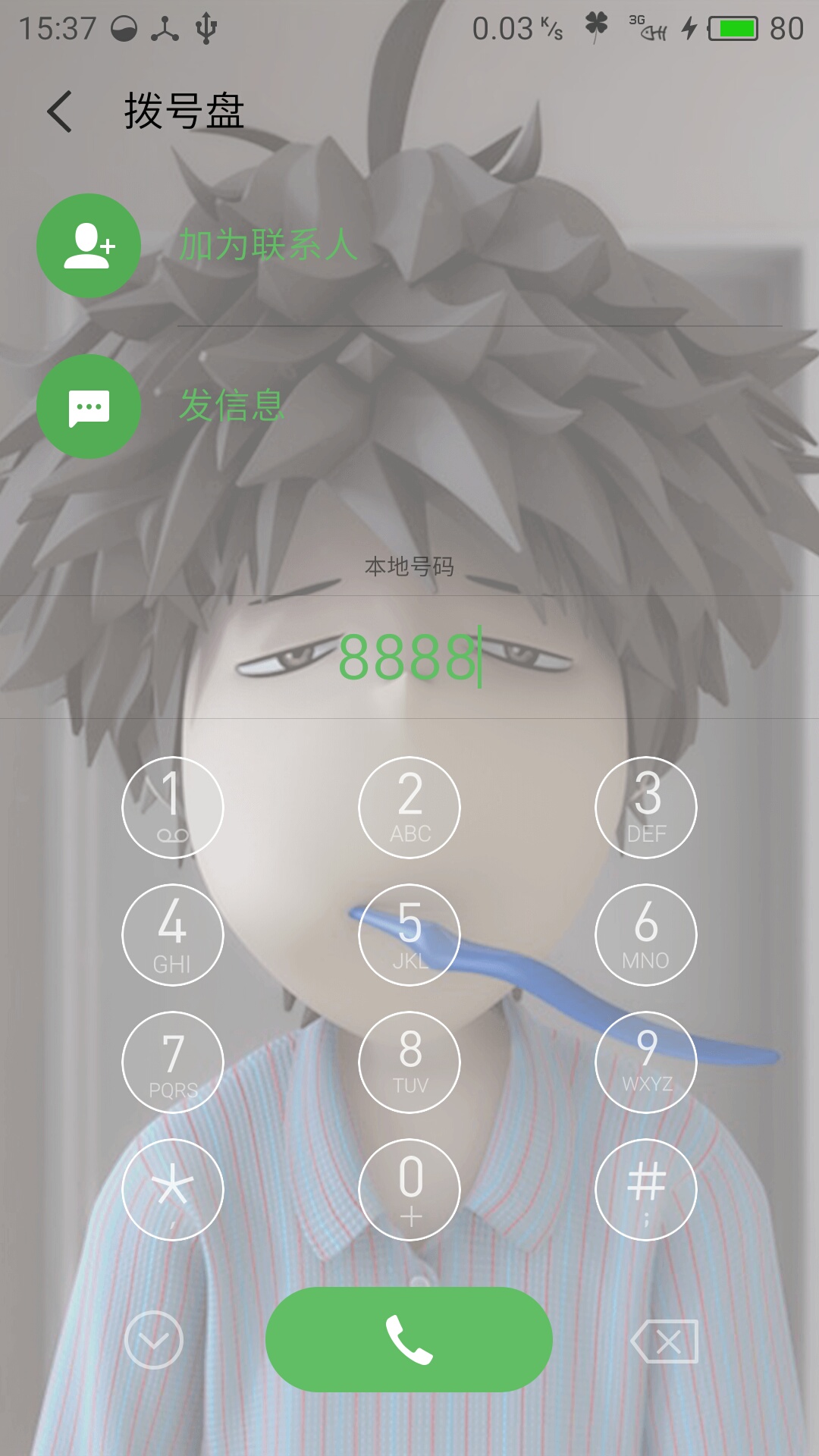Tap the star key
The width and height of the screenshot is (819, 1456).
click(173, 1189)
